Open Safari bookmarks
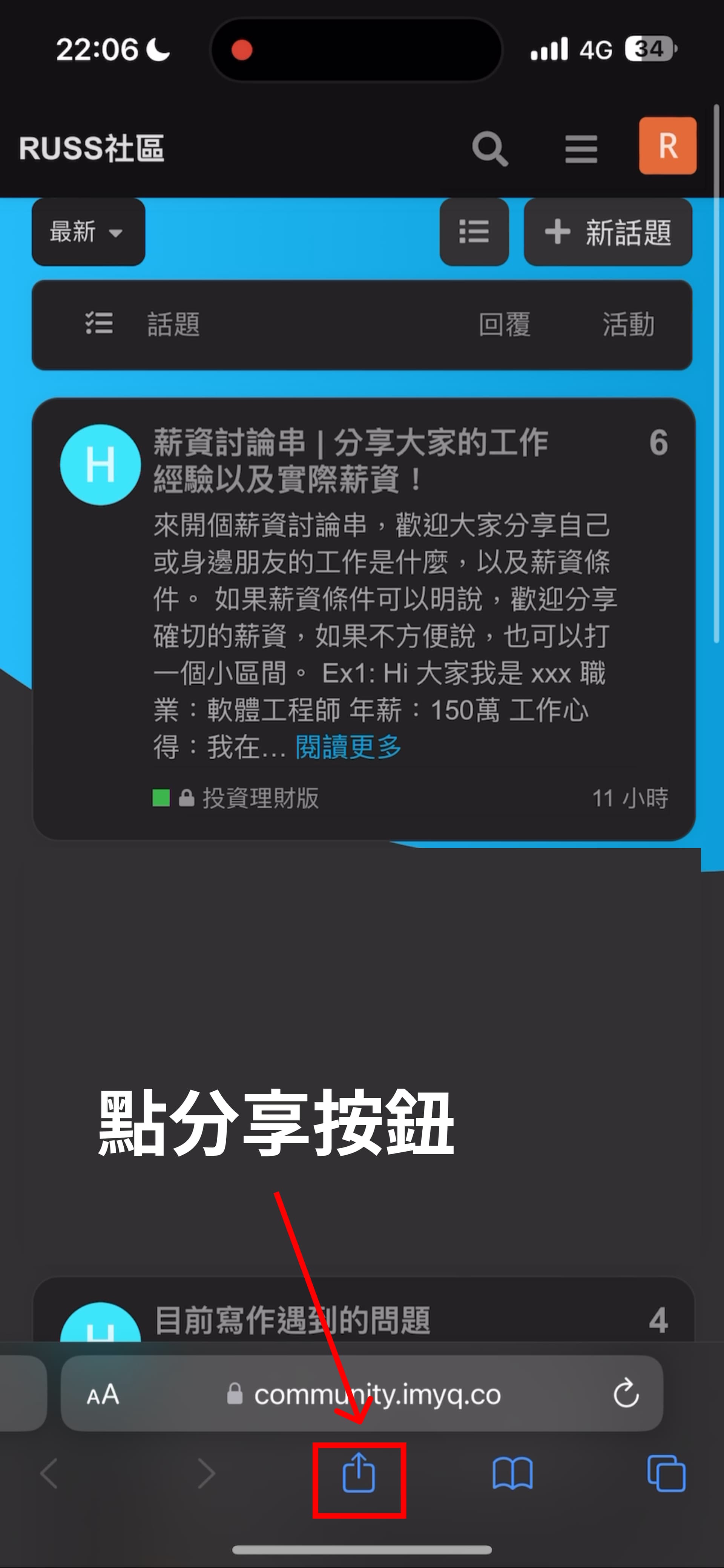This screenshot has height=1568, width=724. point(513,1474)
